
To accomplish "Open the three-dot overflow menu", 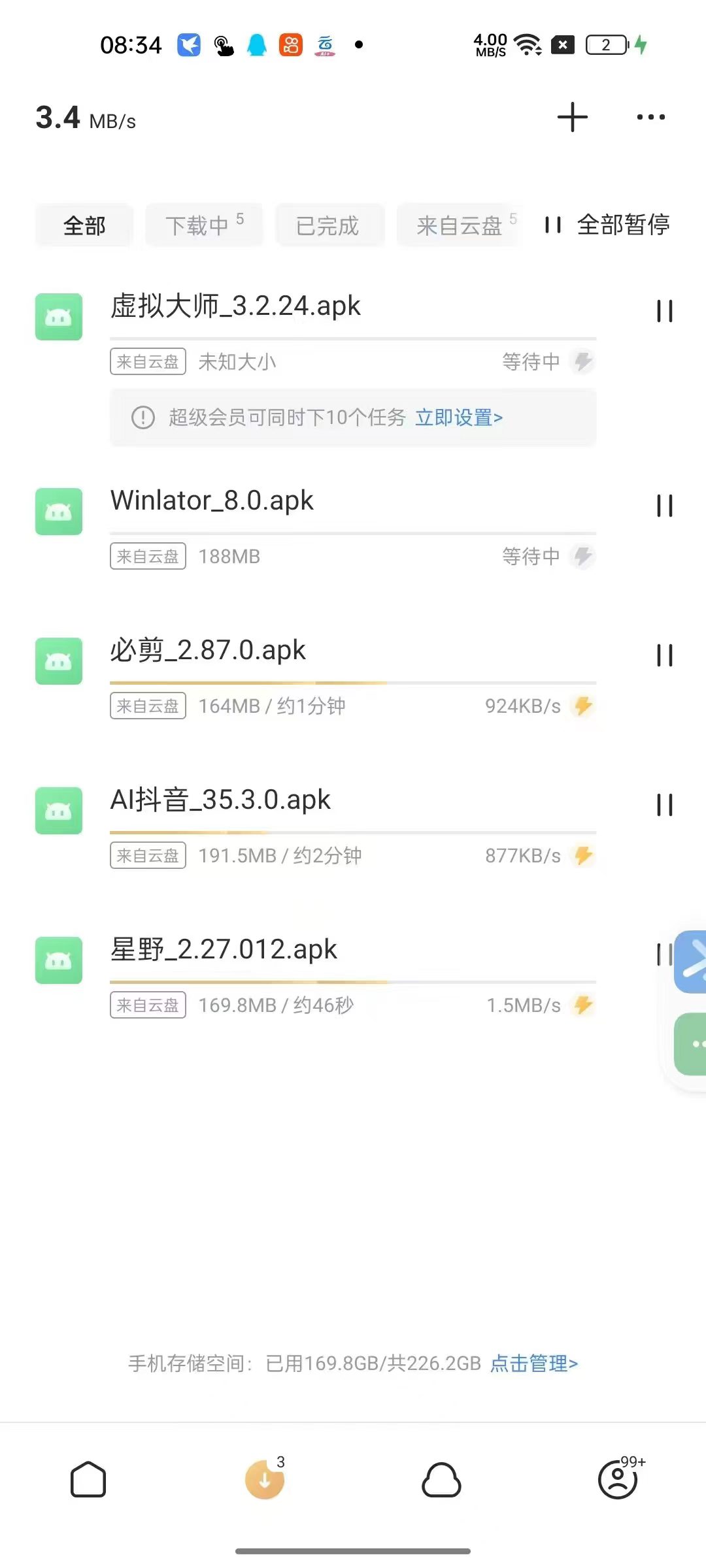I will point(650,118).
